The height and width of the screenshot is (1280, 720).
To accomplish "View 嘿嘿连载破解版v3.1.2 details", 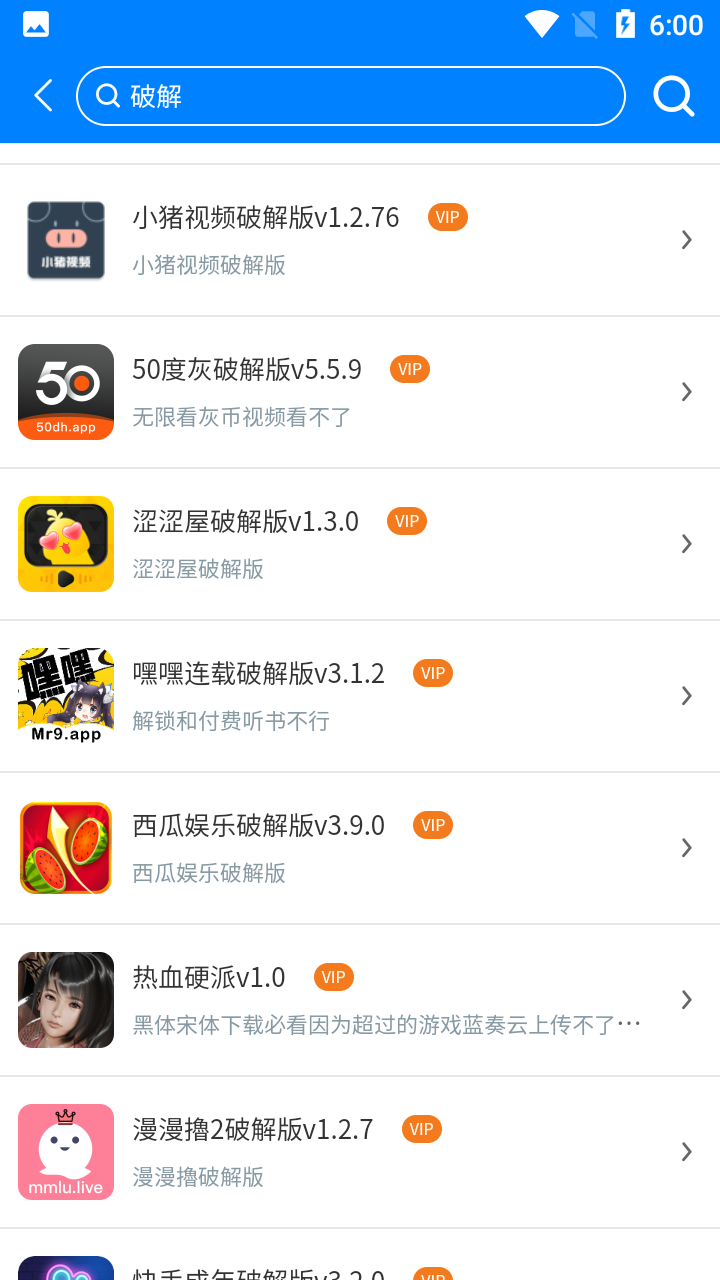I will [x=360, y=696].
